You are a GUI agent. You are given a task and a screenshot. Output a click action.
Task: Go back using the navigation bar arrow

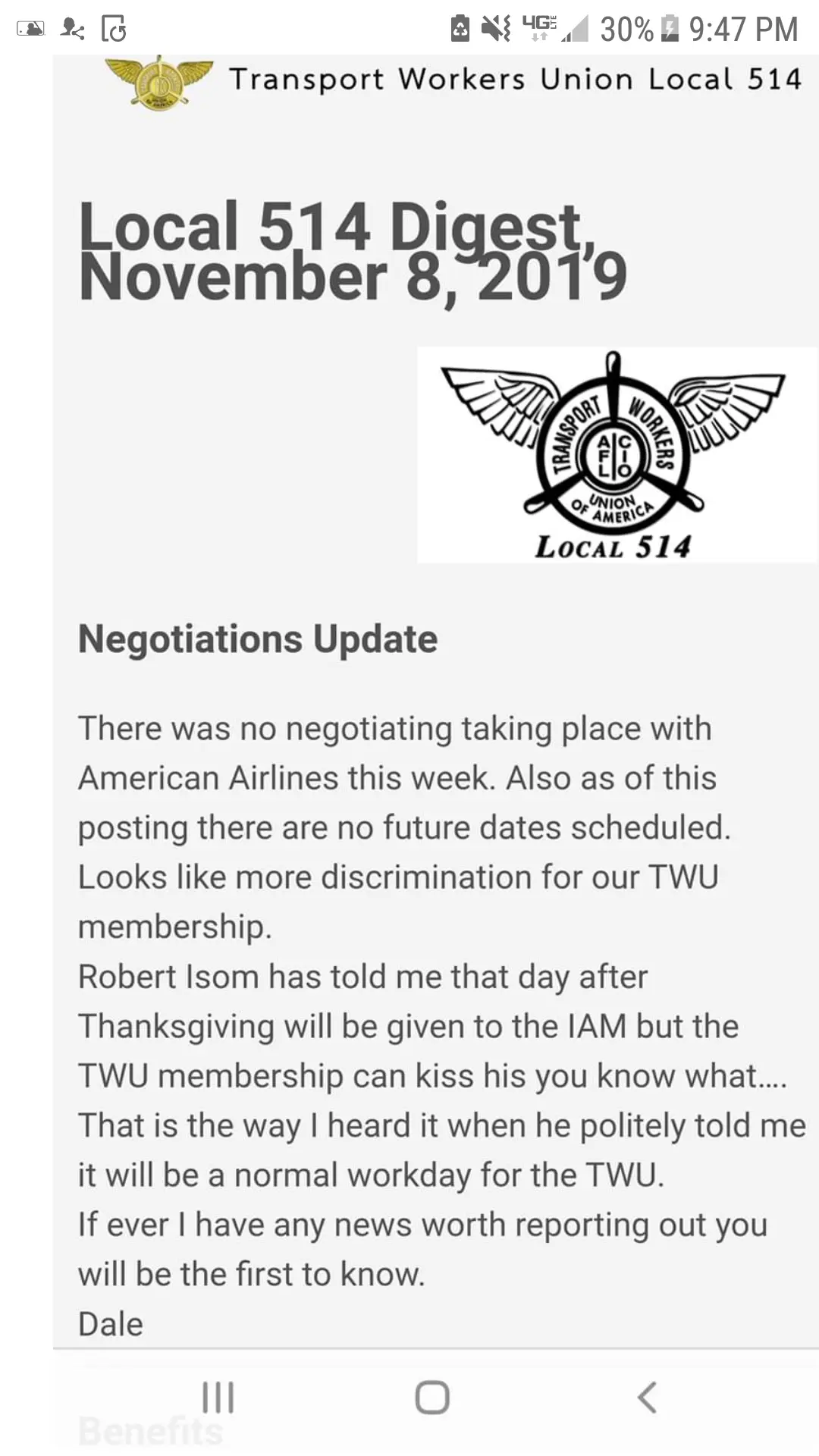(x=647, y=1397)
